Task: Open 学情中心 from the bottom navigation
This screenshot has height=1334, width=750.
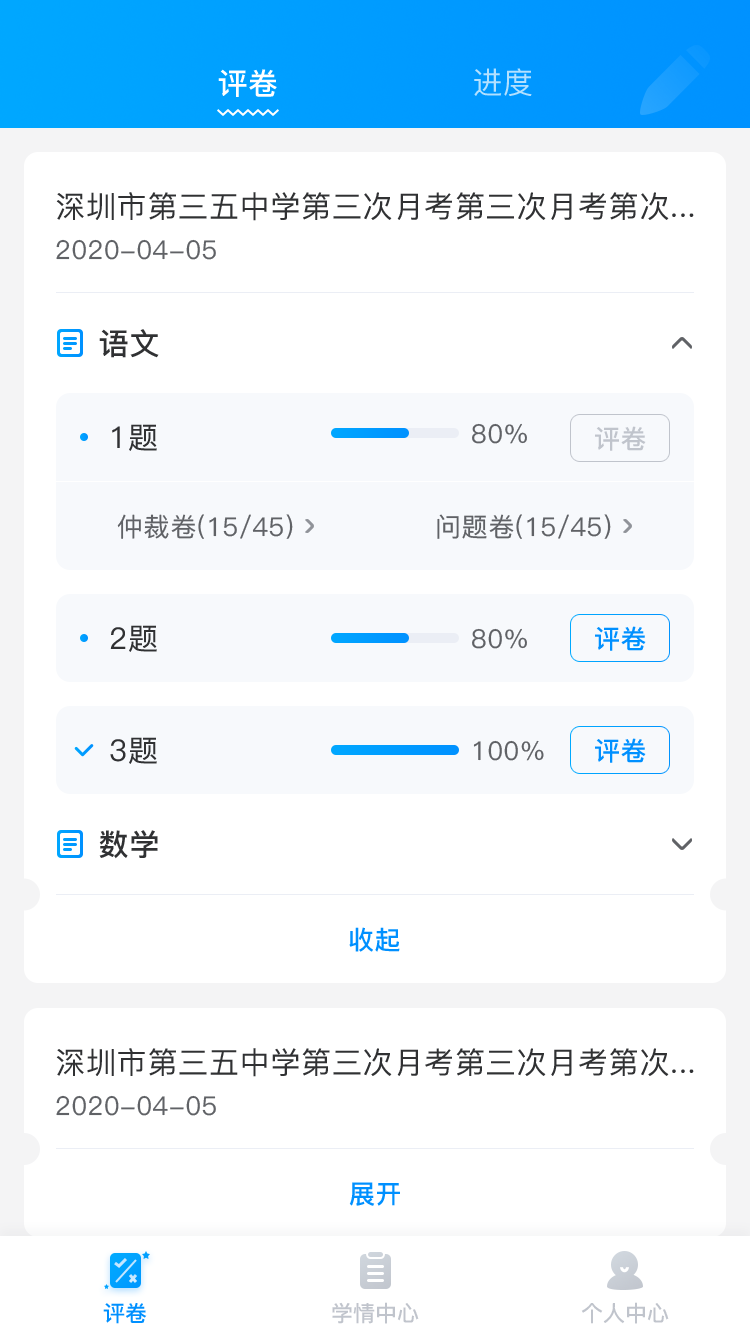Action: pyautogui.click(x=374, y=1285)
